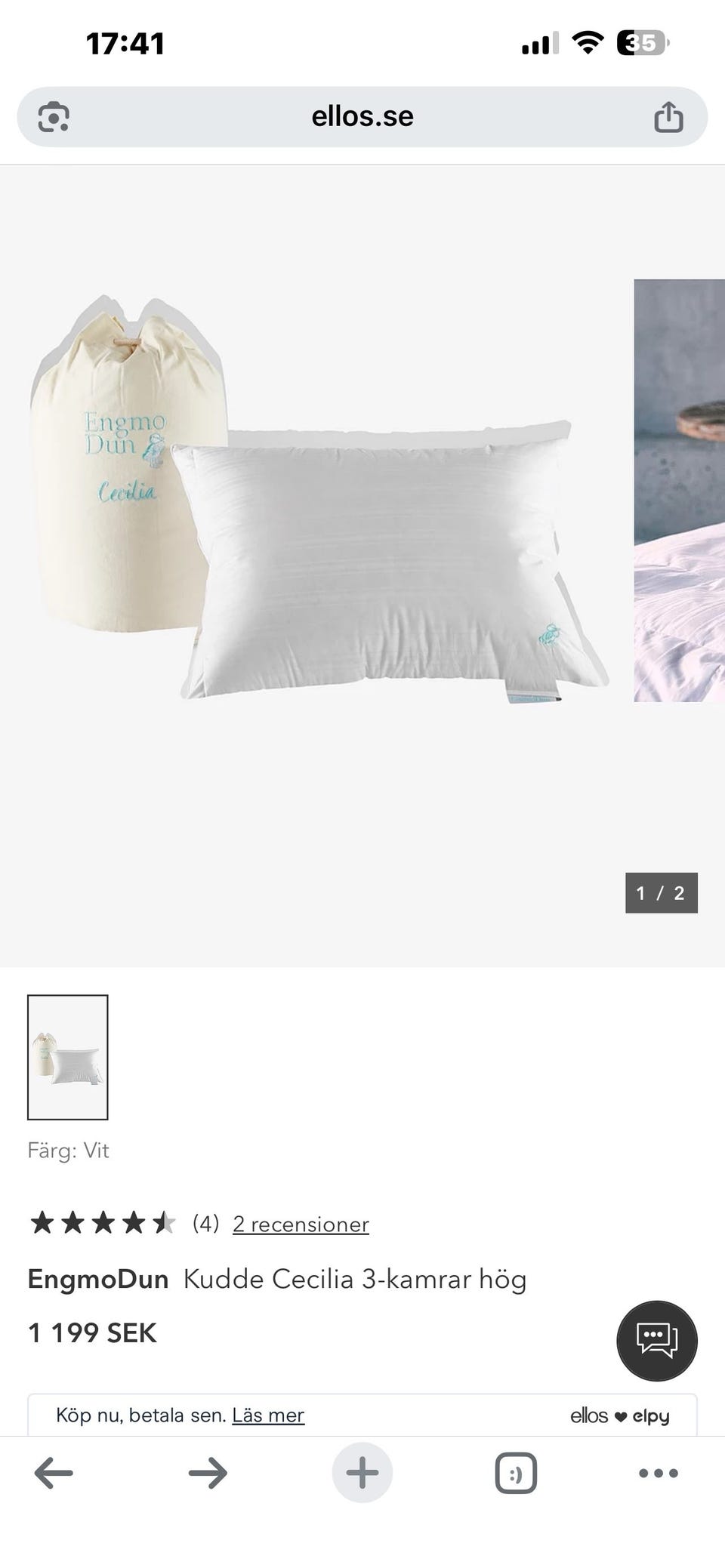
Task: Tap the ellos.se address bar
Action: click(362, 117)
